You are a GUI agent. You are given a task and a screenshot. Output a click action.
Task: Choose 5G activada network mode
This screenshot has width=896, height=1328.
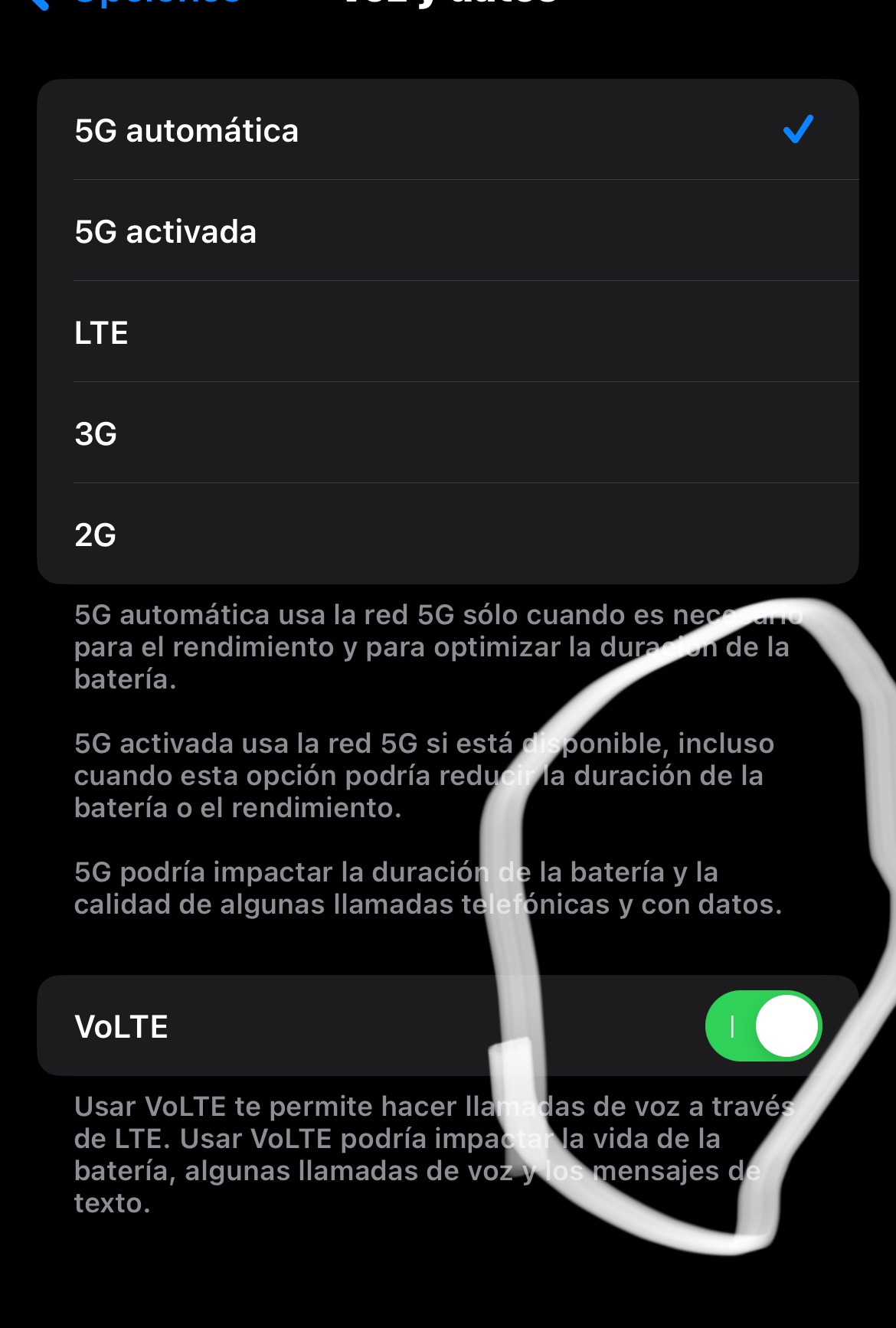pos(447,231)
